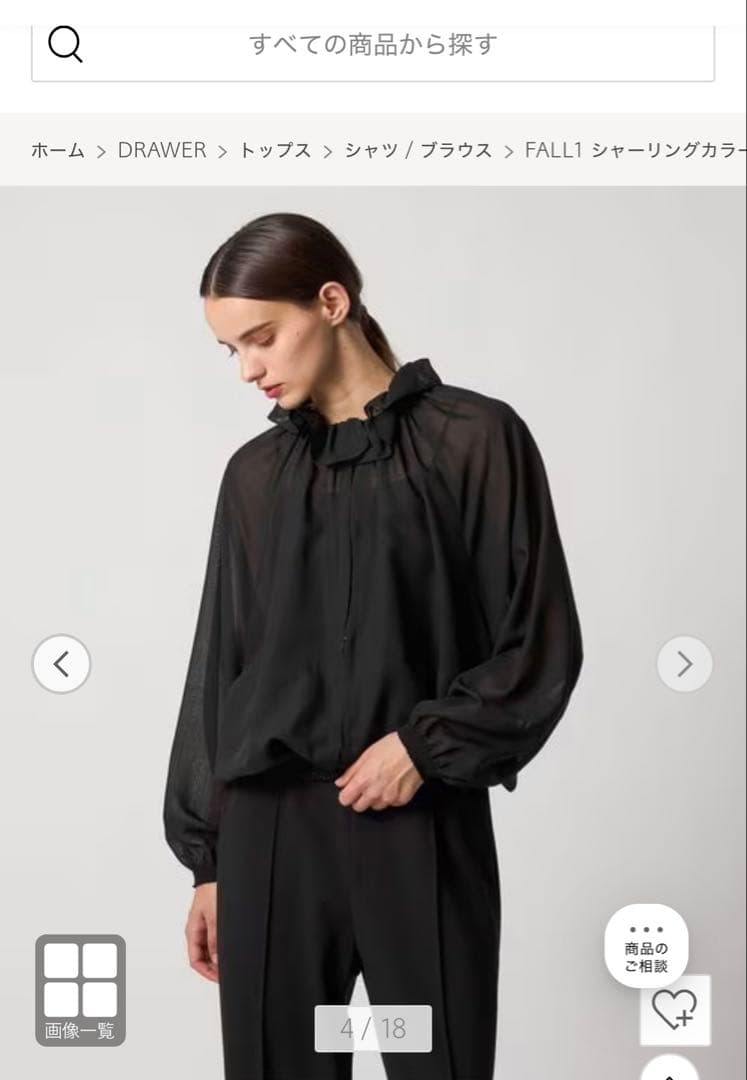
Task: Go to the DRAWER brand breadcrumb
Action: pos(162,150)
